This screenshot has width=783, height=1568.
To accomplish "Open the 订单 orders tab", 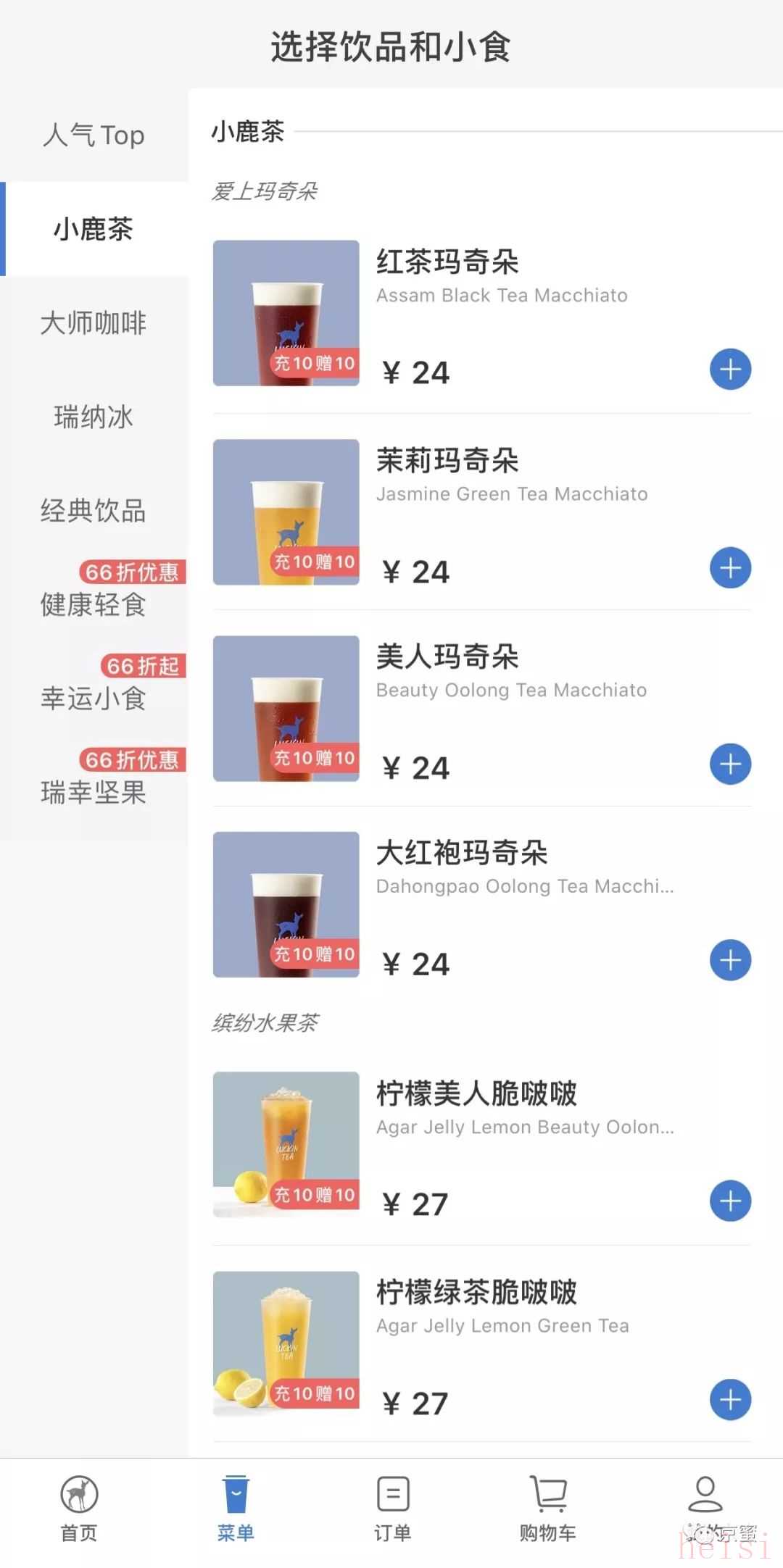I will 392,1509.
